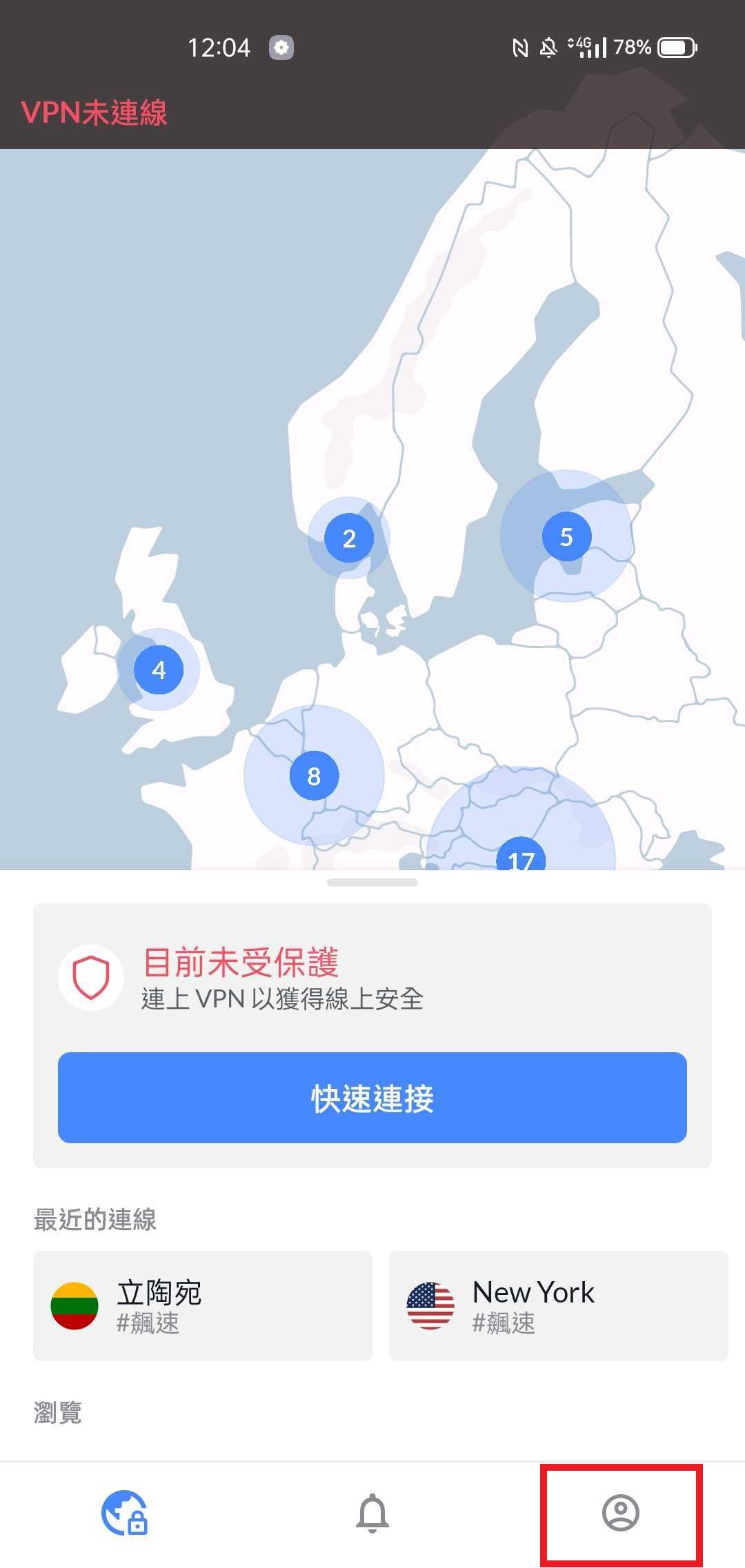Select the map cluster marked 17
The width and height of the screenshot is (745, 1568).
[x=521, y=857]
